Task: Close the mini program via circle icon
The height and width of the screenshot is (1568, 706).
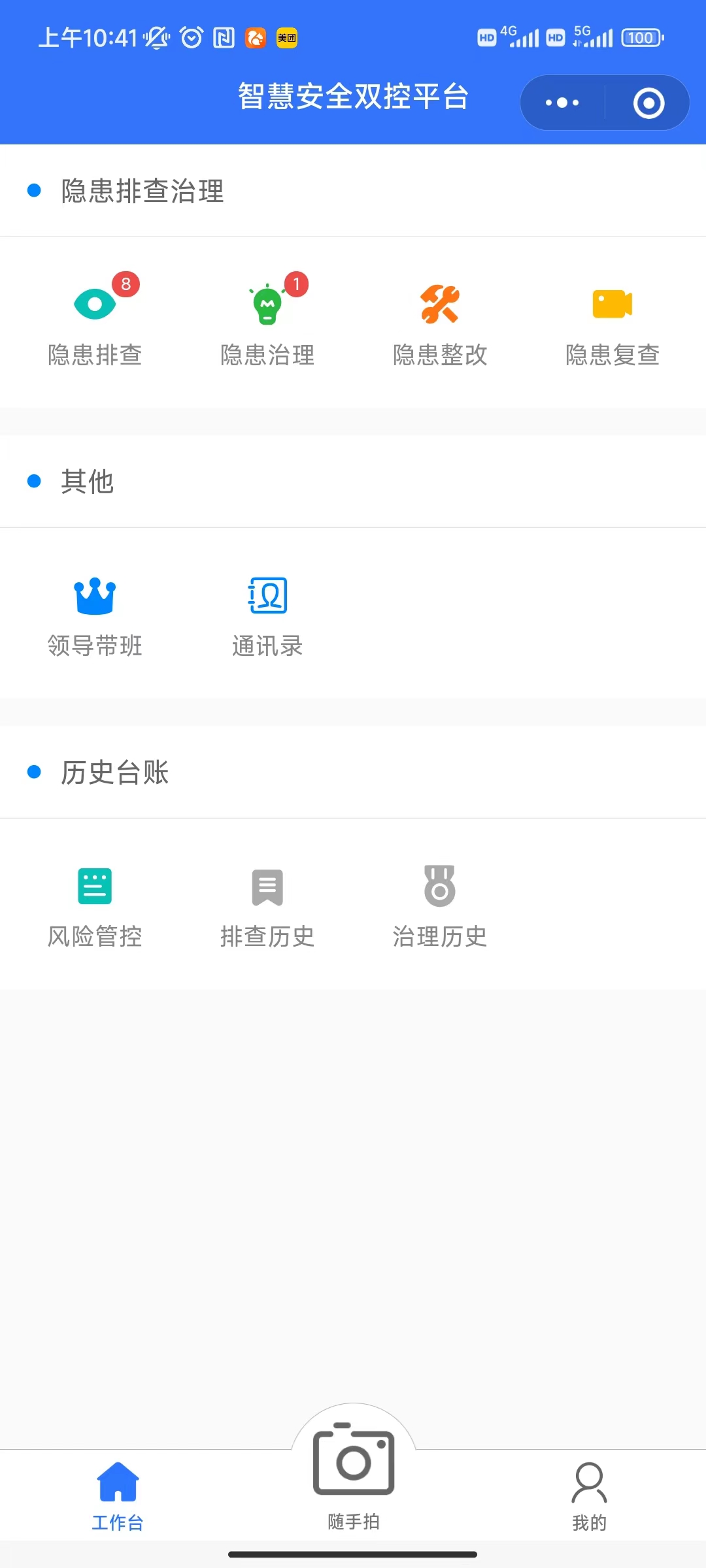Action: pyautogui.click(x=648, y=103)
